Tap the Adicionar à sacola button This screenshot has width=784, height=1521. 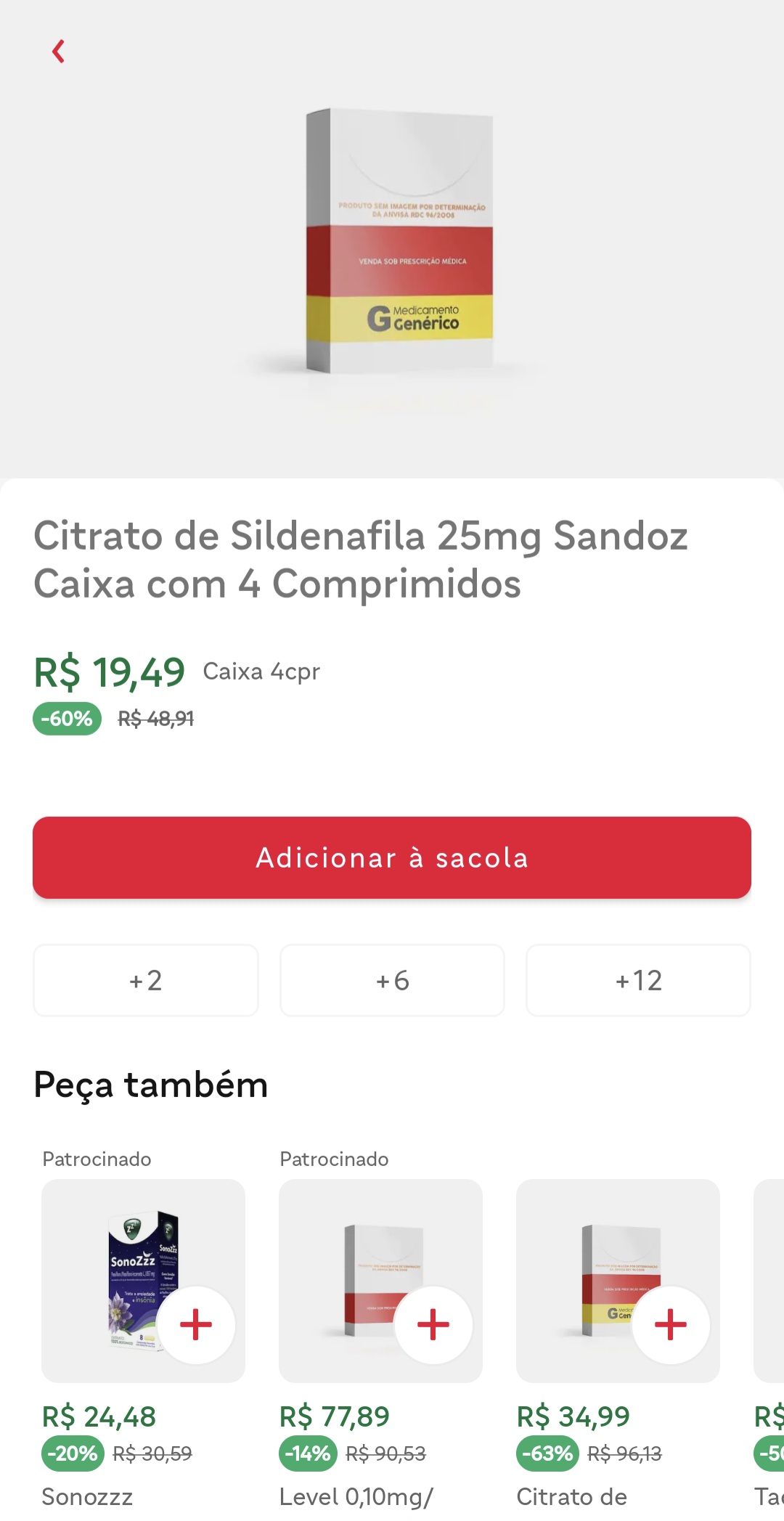click(x=392, y=857)
